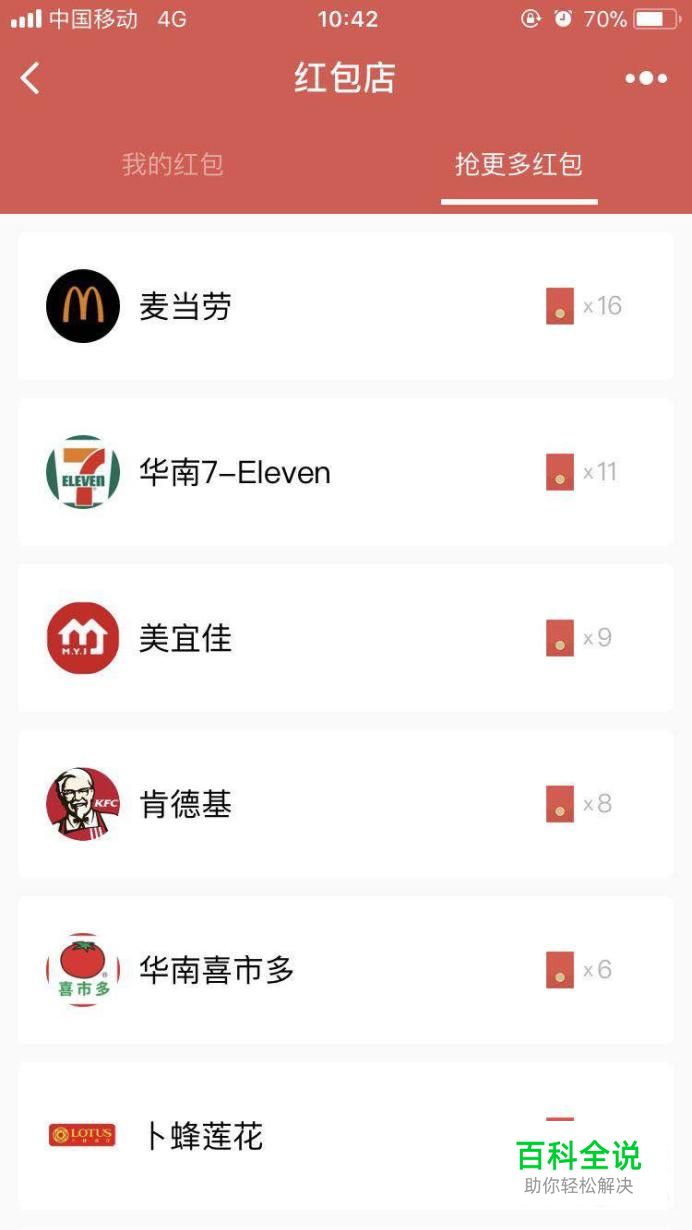Tap the 美宜佳 store entry
This screenshot has width=692, height=1230.
346,638
